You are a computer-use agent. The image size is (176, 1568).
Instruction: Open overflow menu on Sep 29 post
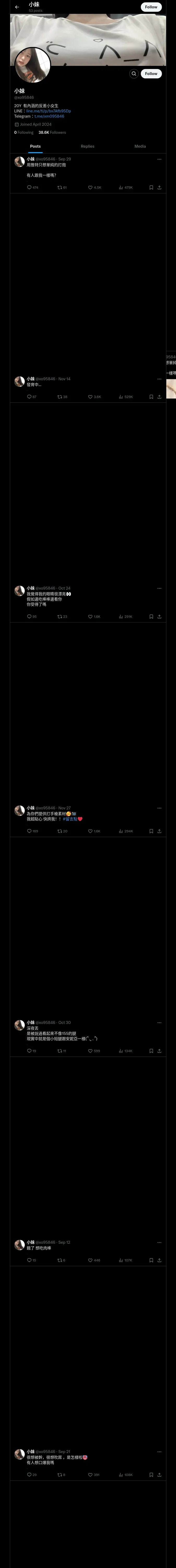pyautogui.click(x=159, y=159)
